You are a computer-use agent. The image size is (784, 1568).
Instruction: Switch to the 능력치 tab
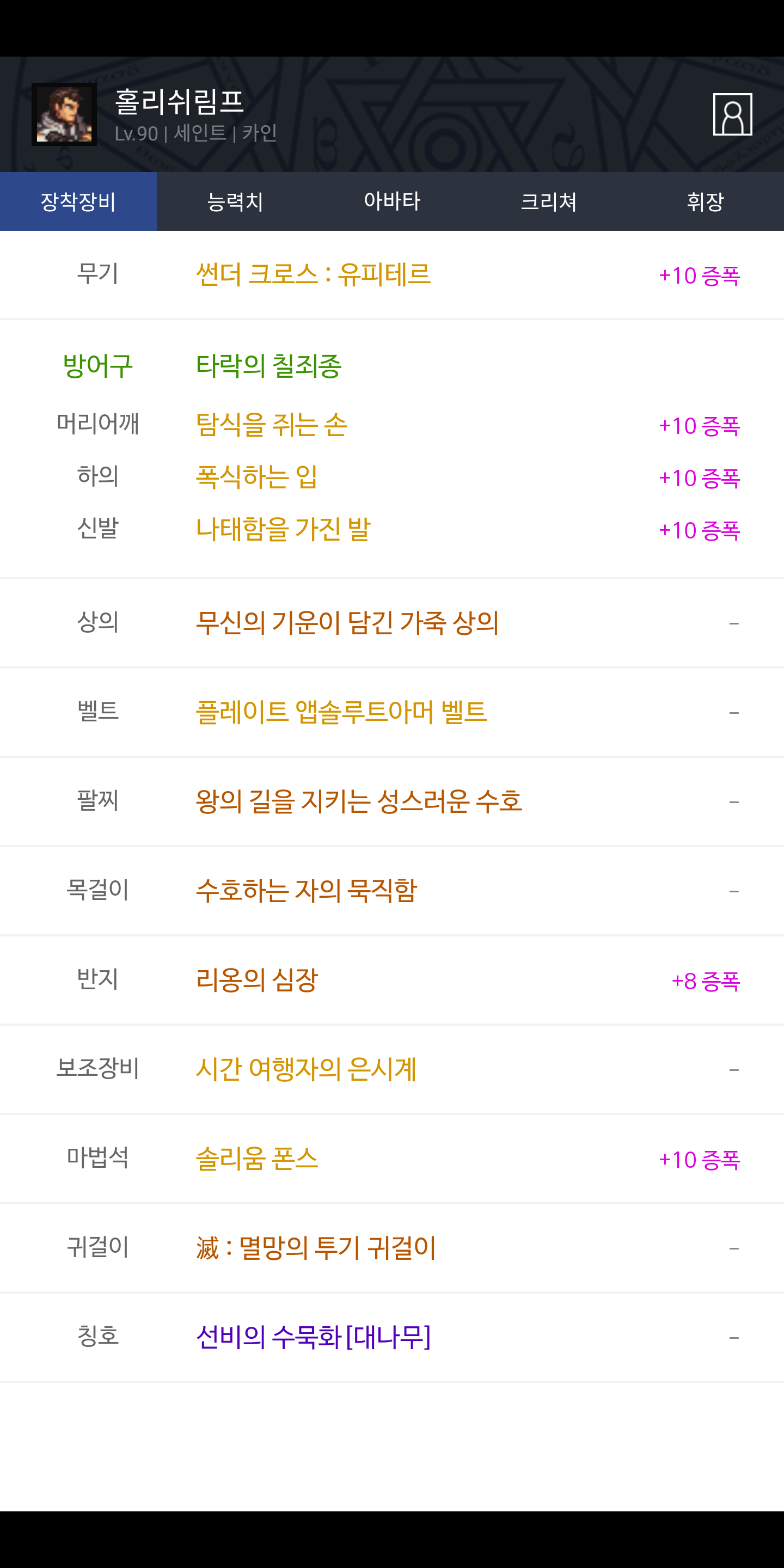(235, 201)
